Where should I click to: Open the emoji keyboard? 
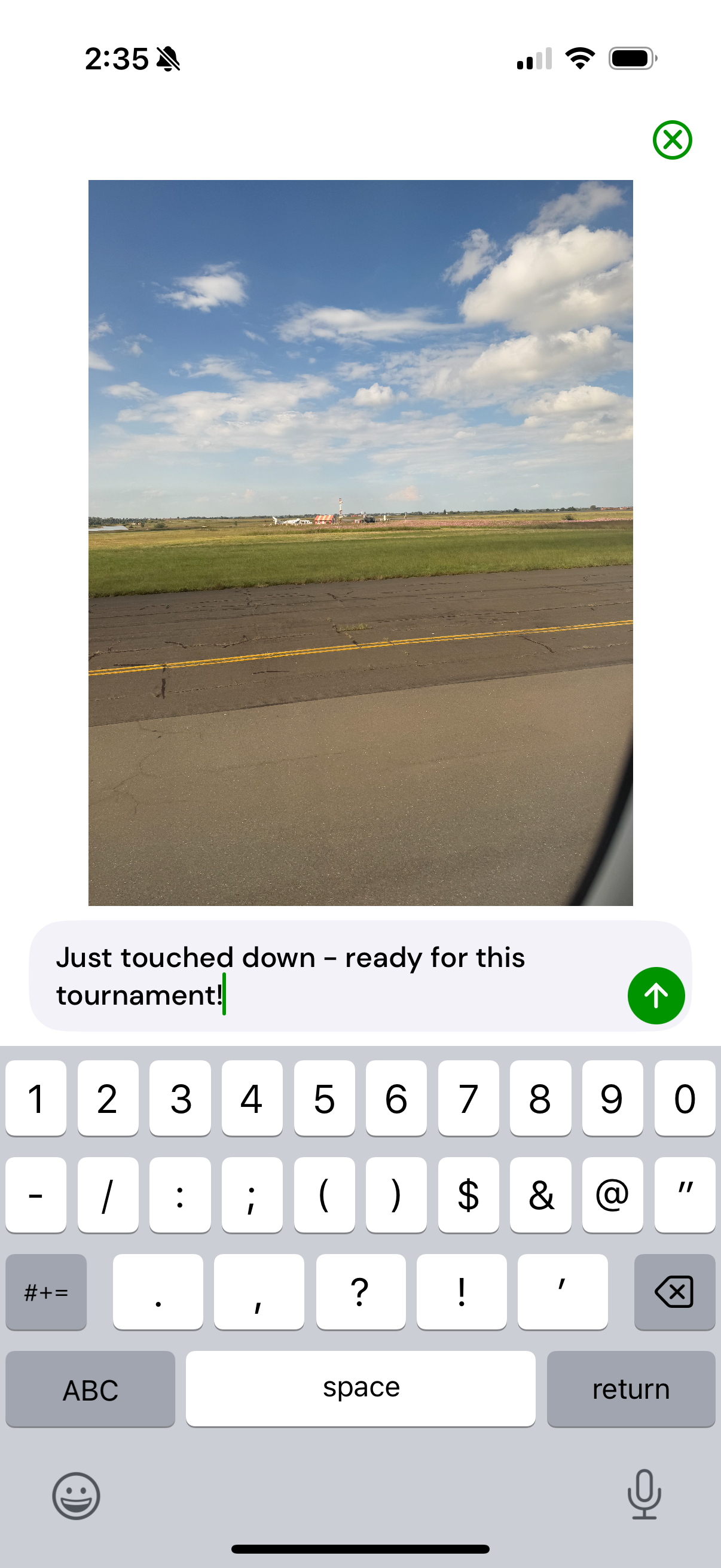pyautogui.click(x=76, y=1496)
